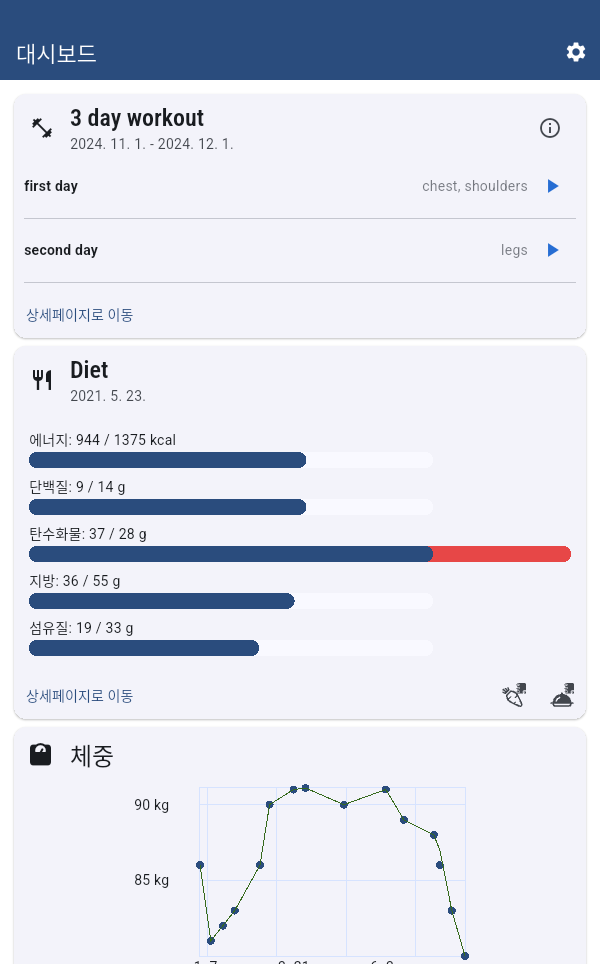Go to the Diet detail page link

(79, 696)
